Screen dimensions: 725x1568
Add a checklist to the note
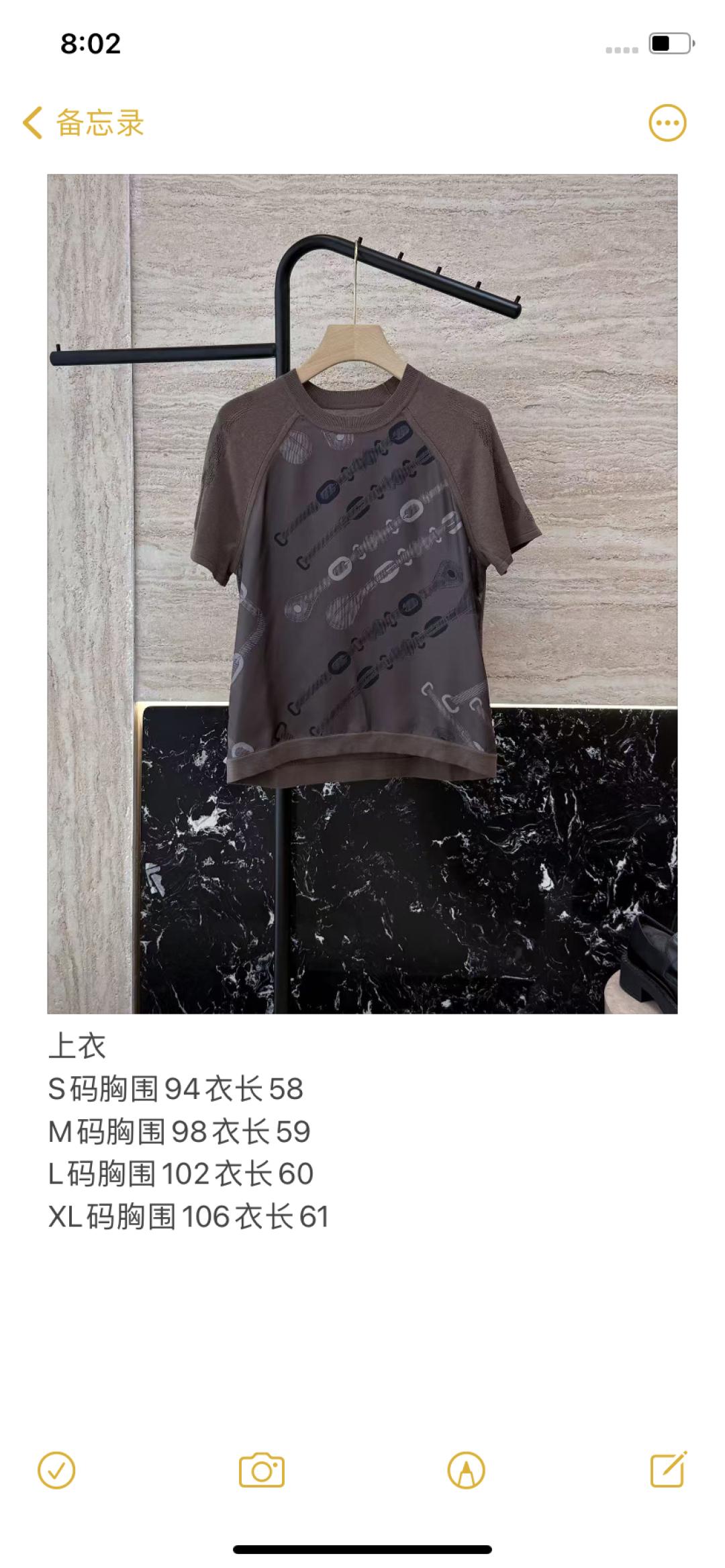click(x=57, y=1471)
